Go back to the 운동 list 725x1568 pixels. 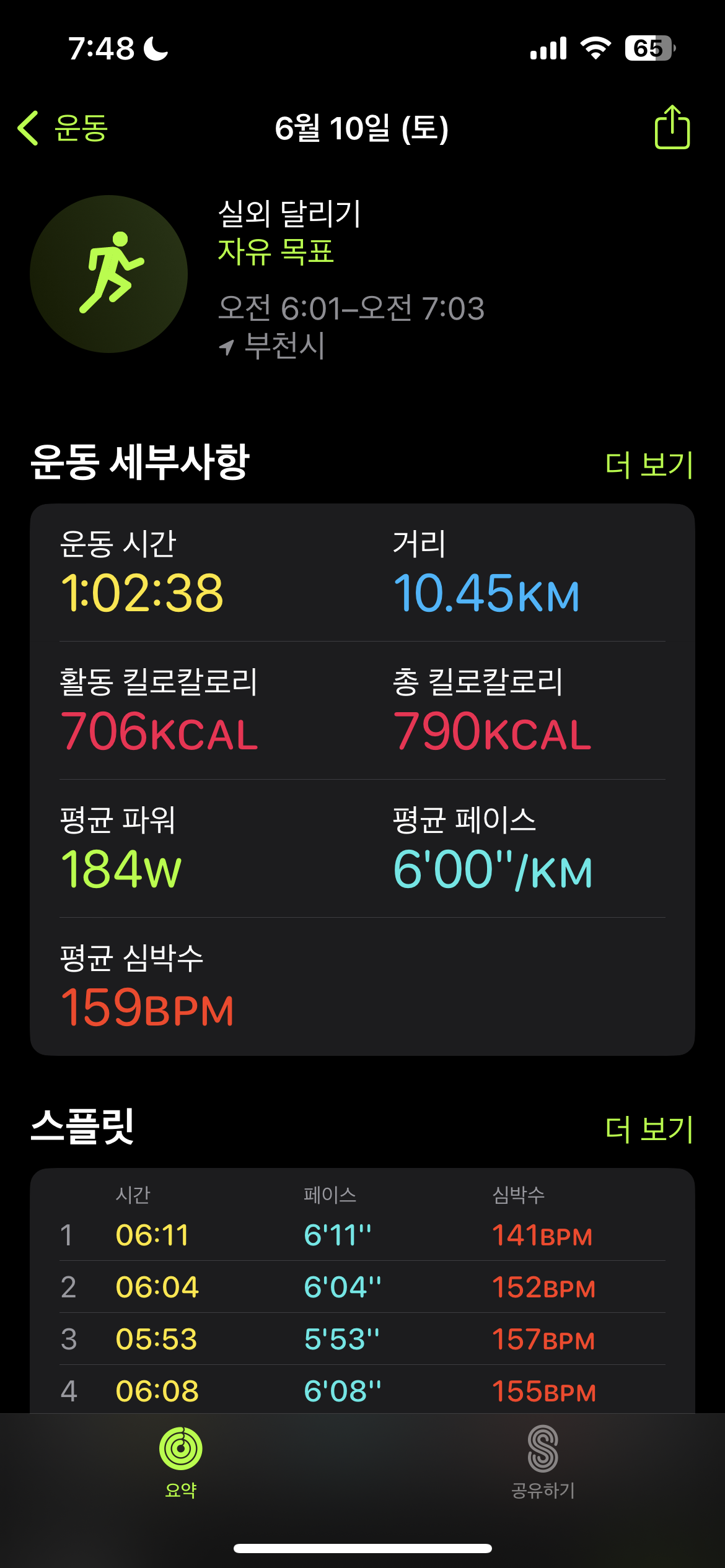(62, 128)
